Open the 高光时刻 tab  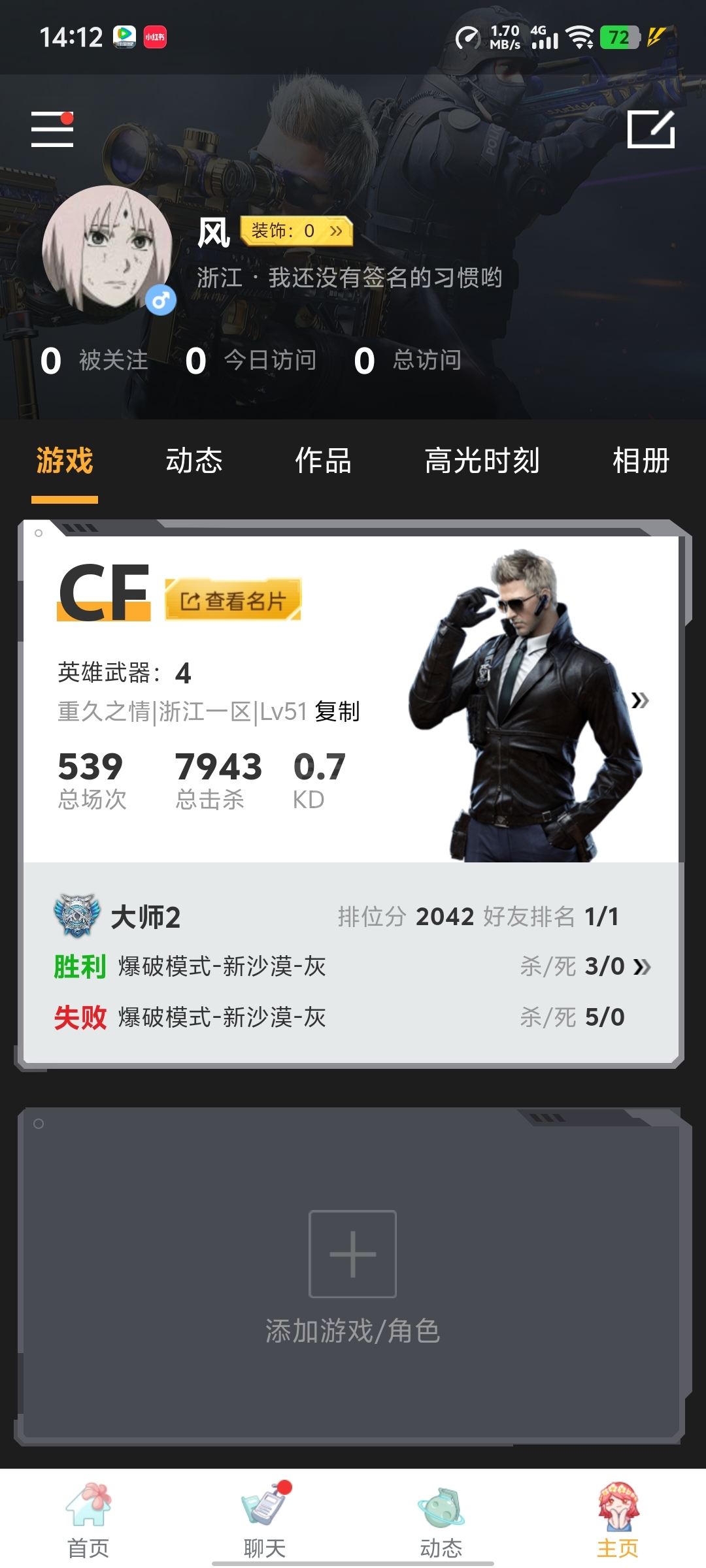[x=482, y=461]
